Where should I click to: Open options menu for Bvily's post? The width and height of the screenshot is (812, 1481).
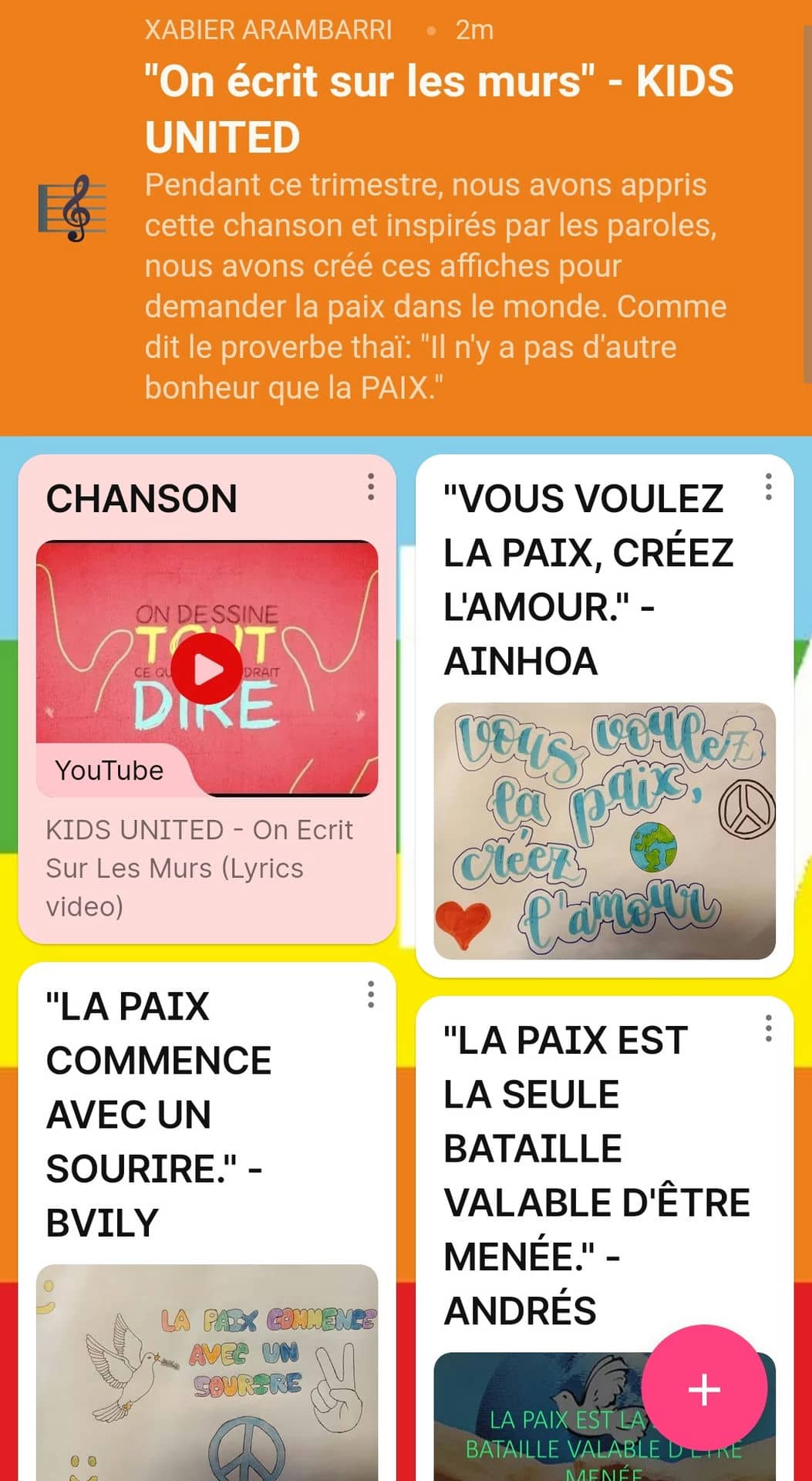[371, 995]
